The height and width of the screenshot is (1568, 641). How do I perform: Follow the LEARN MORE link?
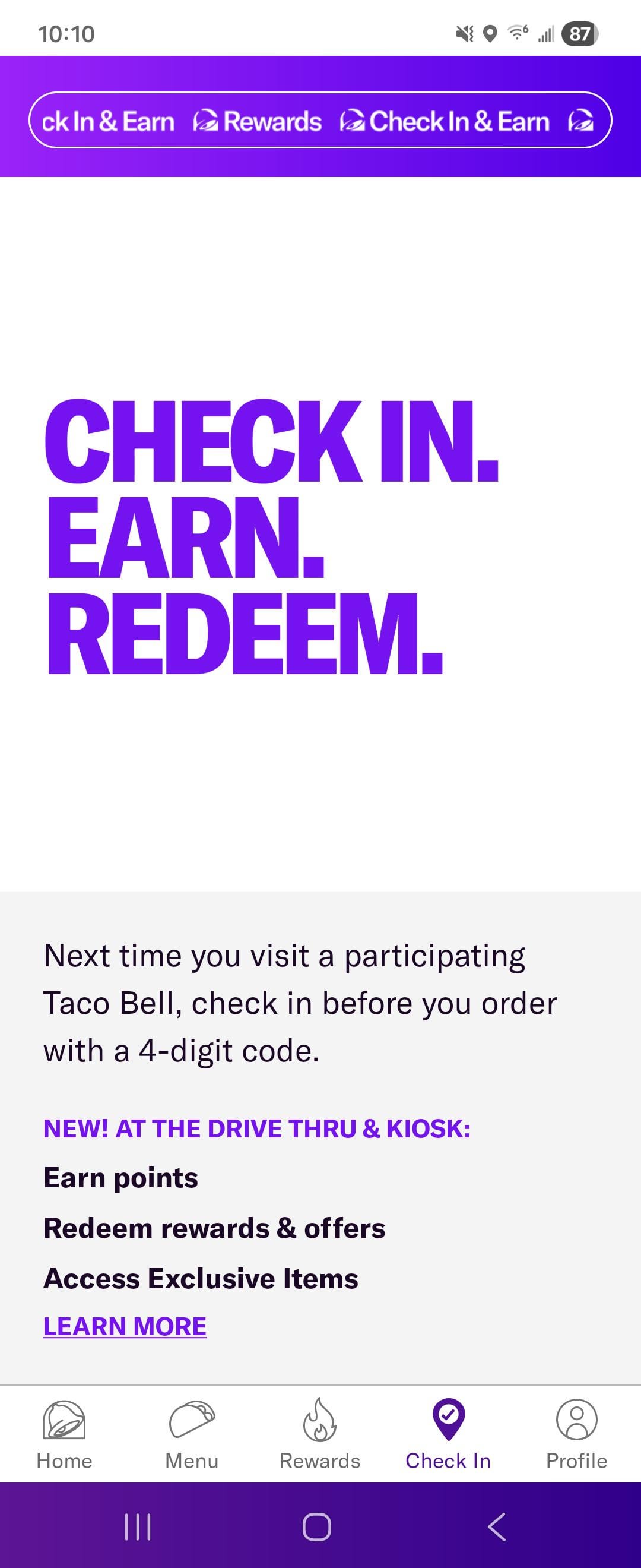125,1326
